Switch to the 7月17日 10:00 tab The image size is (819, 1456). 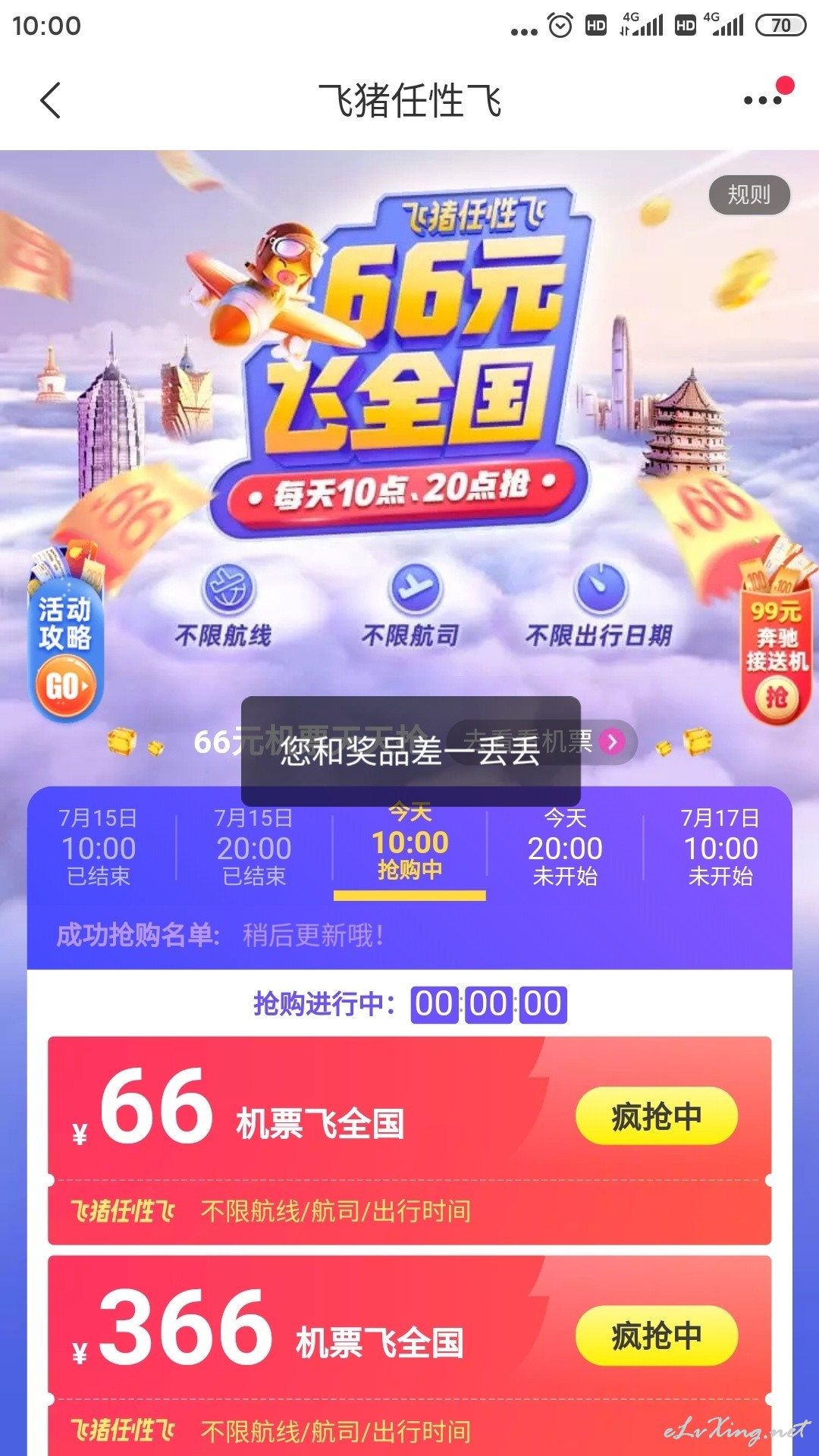720,846
